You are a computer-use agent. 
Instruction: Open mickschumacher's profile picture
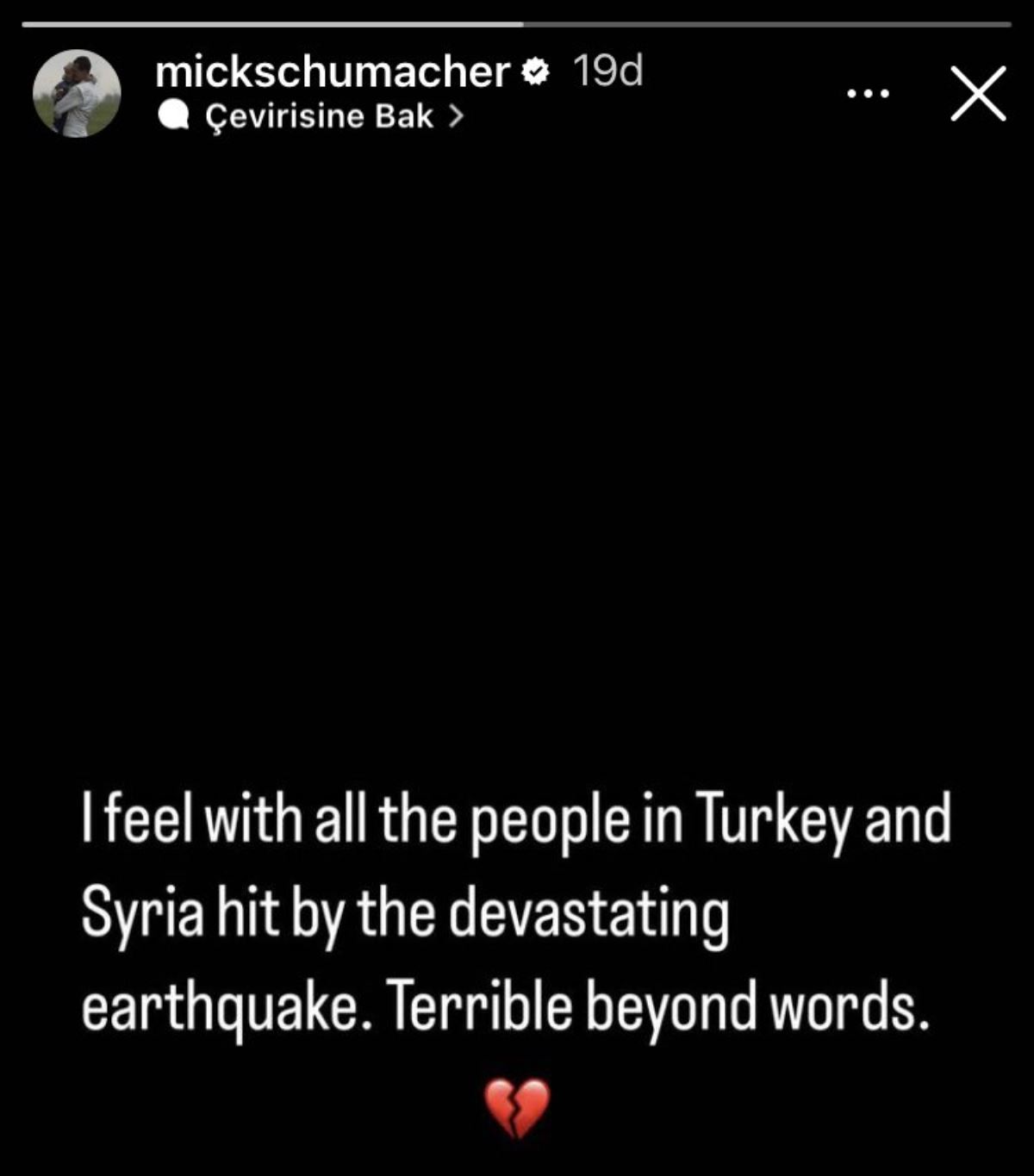click(x=77, y=93)
